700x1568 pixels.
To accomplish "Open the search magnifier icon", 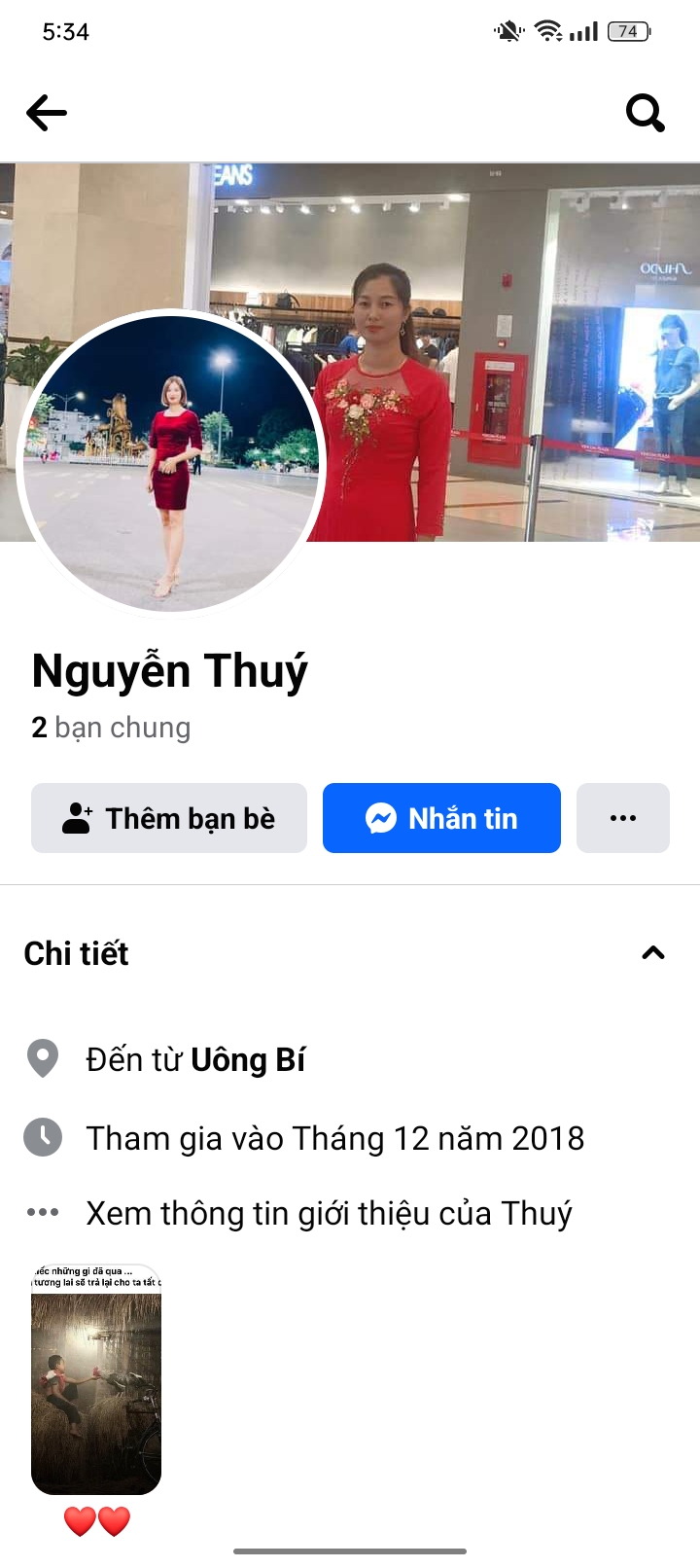I will pyautogui.click(x=645, y=113).
